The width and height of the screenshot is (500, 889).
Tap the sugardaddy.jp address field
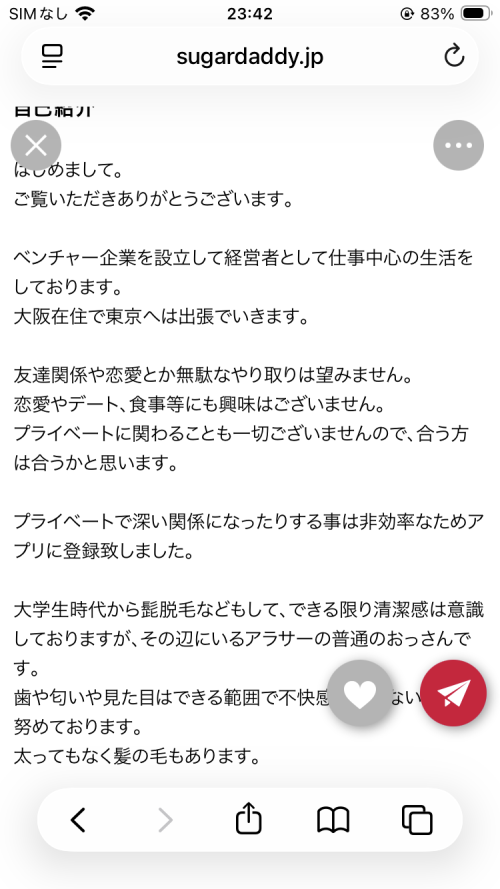(x=249, y=57)
